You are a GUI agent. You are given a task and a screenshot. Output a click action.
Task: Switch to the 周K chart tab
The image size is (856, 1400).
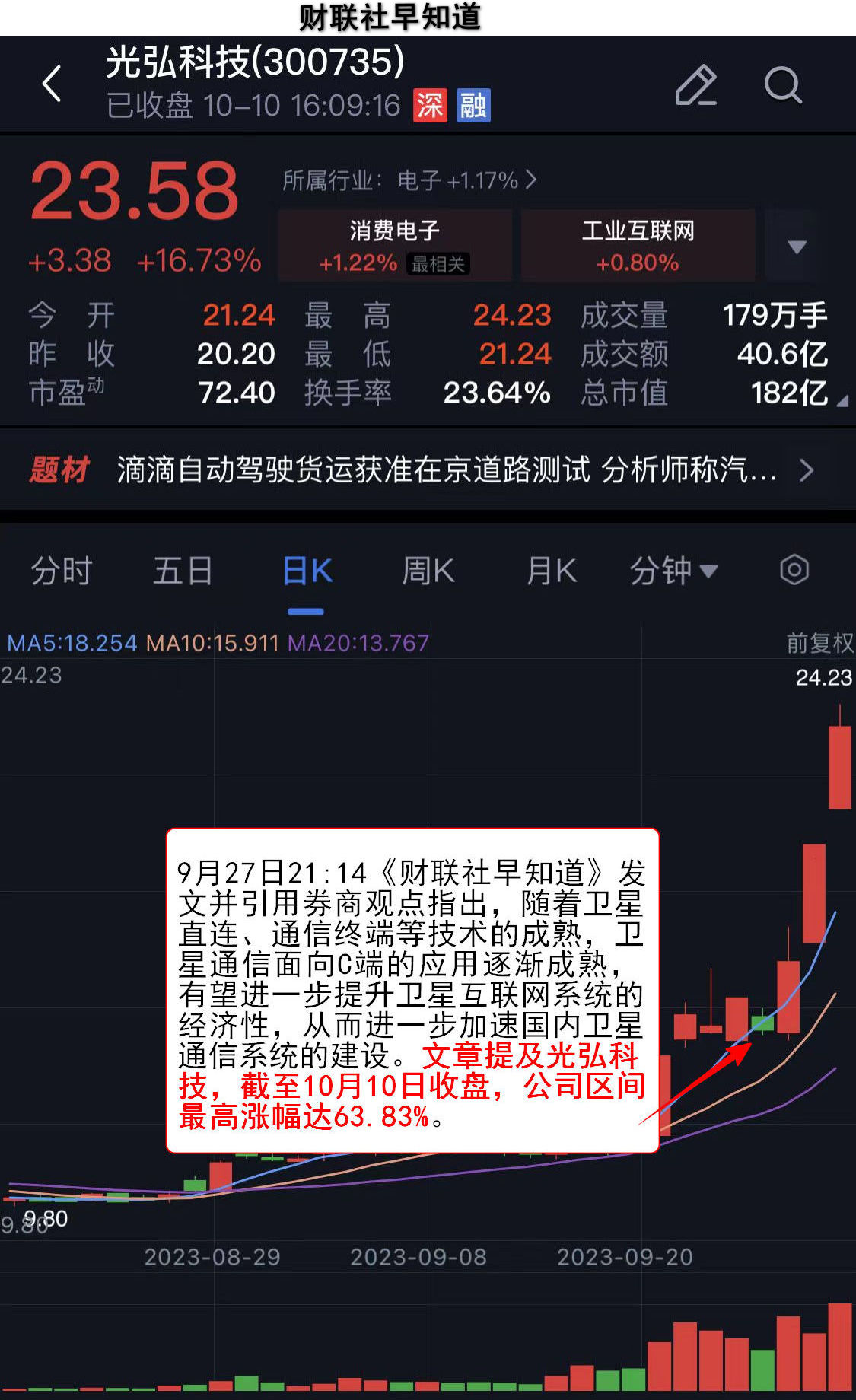click(428, 571)
